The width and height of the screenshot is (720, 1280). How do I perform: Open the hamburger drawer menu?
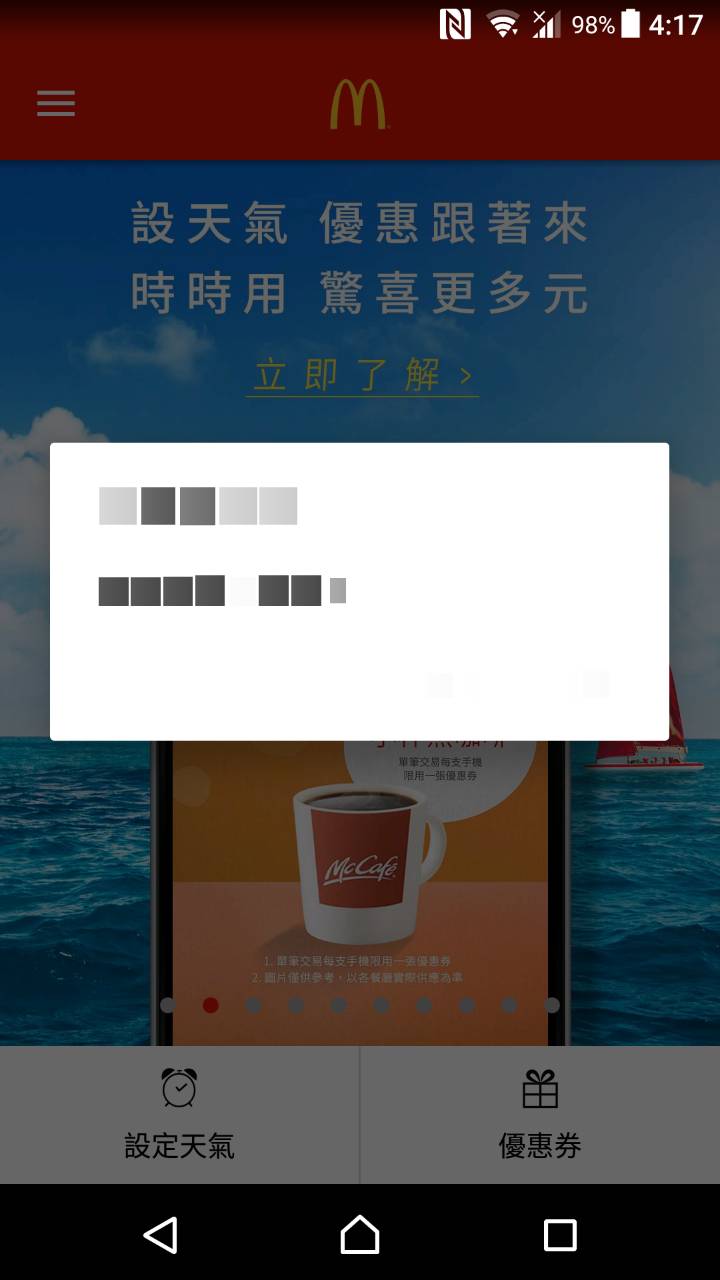click(x=56, y=104)
